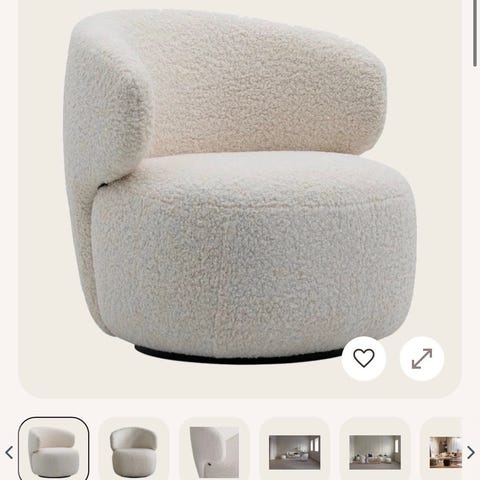Open the close-up fabric detail thumbnail
This screenshot has width=480, height=480.
point(214,450)
